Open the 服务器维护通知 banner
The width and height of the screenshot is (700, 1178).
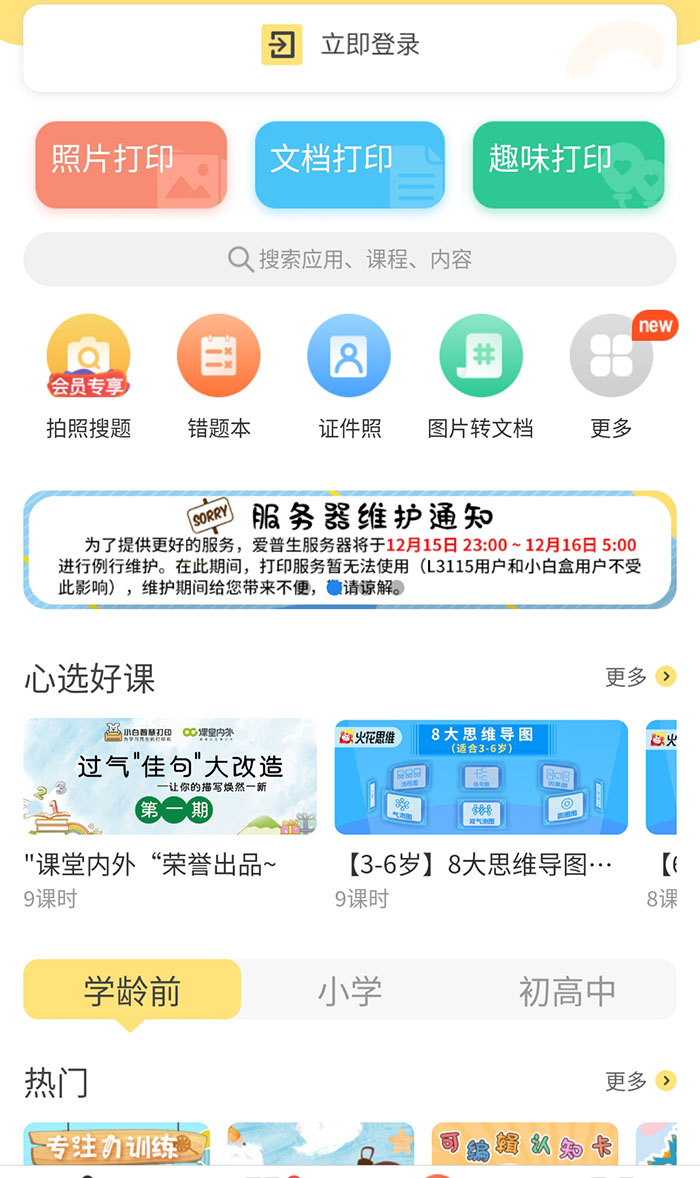pyautogui.click(x=349, y=549)
